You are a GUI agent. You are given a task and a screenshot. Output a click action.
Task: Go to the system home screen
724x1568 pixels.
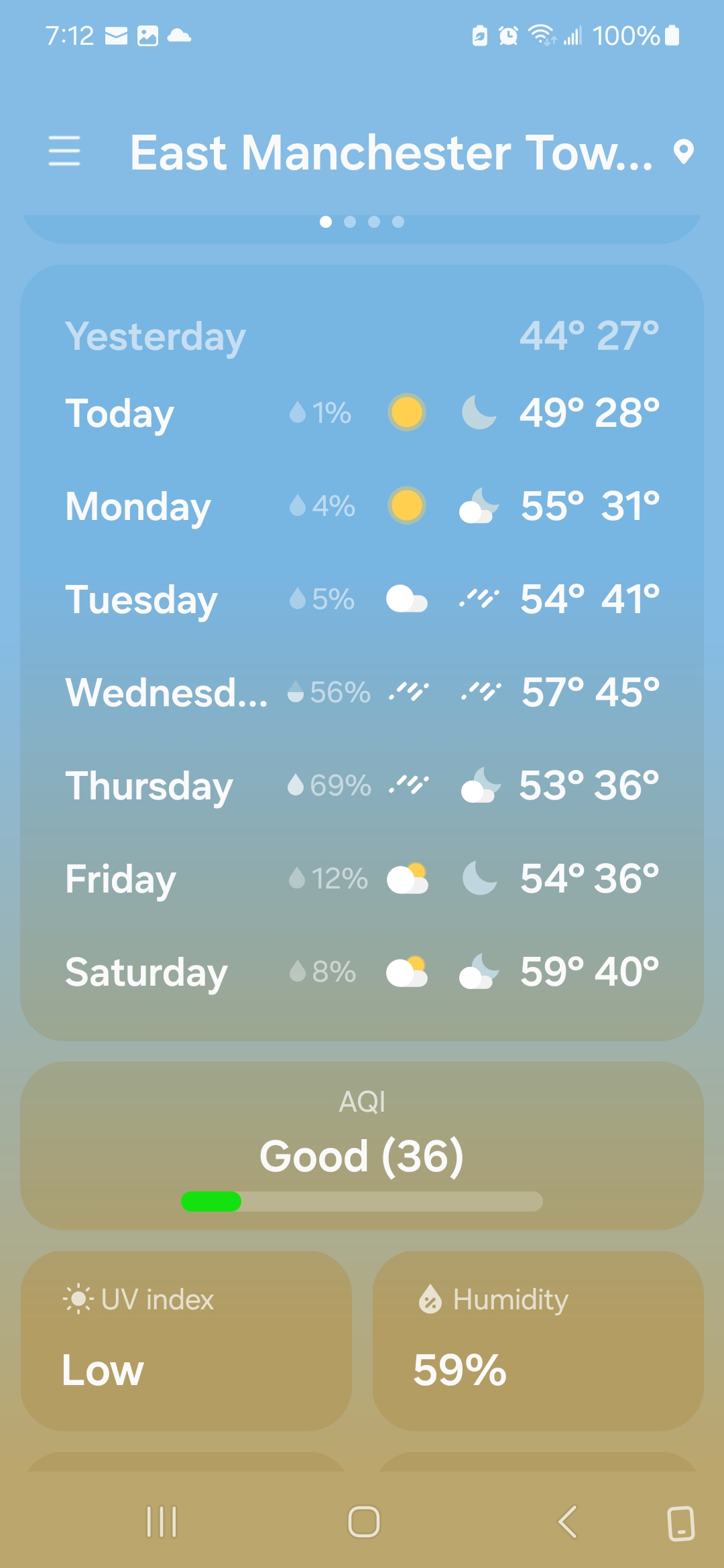[363, 1521]
